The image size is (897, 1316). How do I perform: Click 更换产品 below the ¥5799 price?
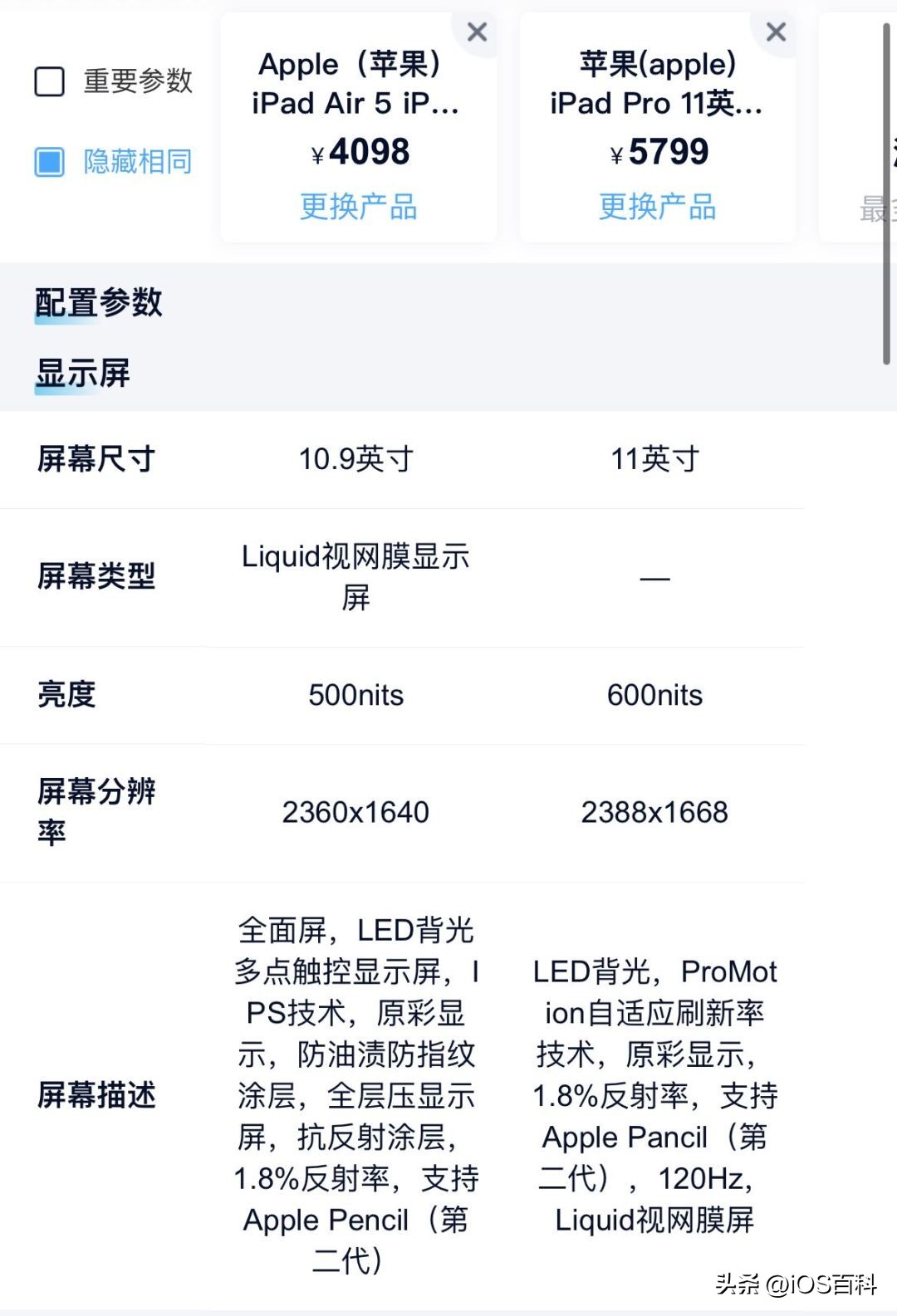click(x=658, y=208)
